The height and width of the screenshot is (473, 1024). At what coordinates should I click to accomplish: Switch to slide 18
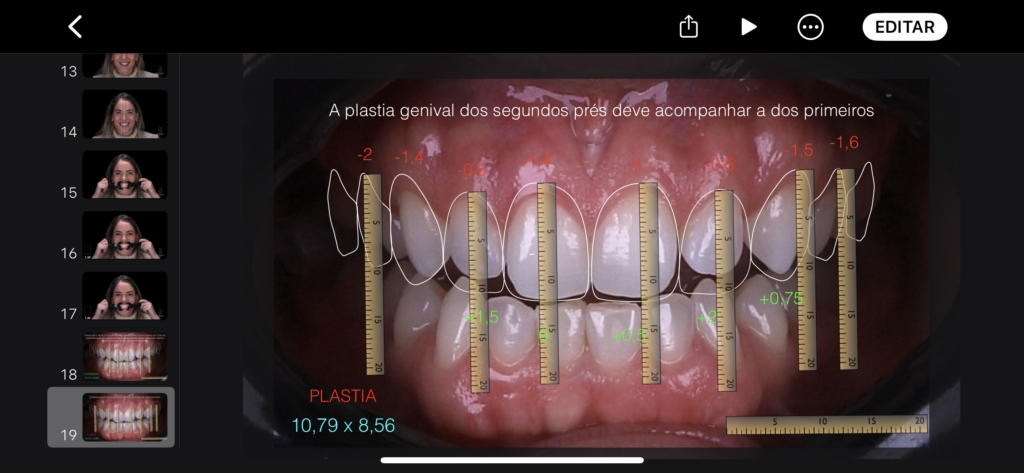tap(124, 357)
